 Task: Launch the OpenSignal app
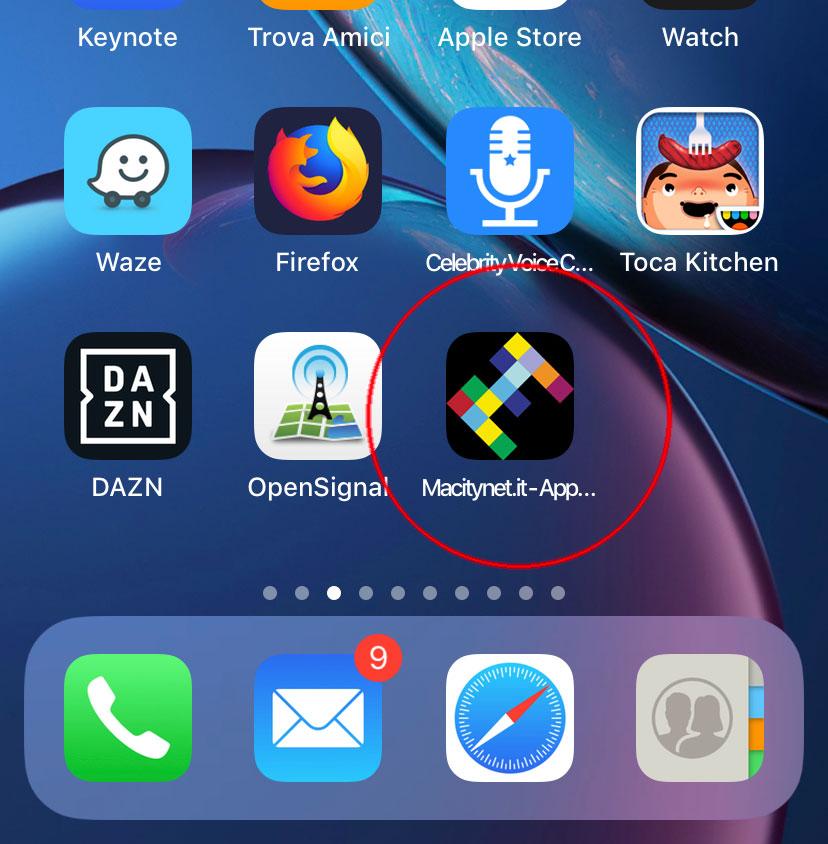pos(318,396)
